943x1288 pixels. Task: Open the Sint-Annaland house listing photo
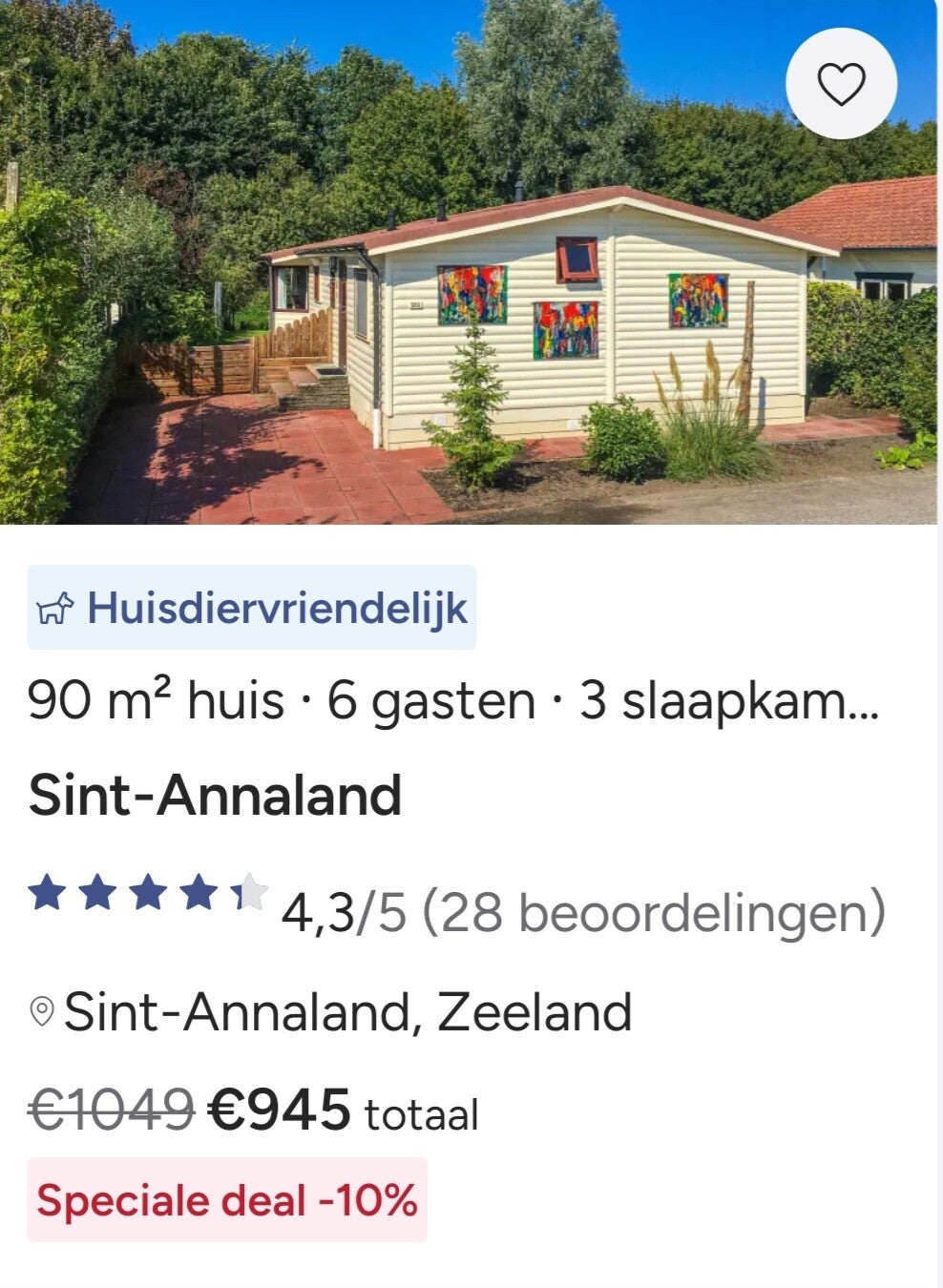click(x=468, y=262)
